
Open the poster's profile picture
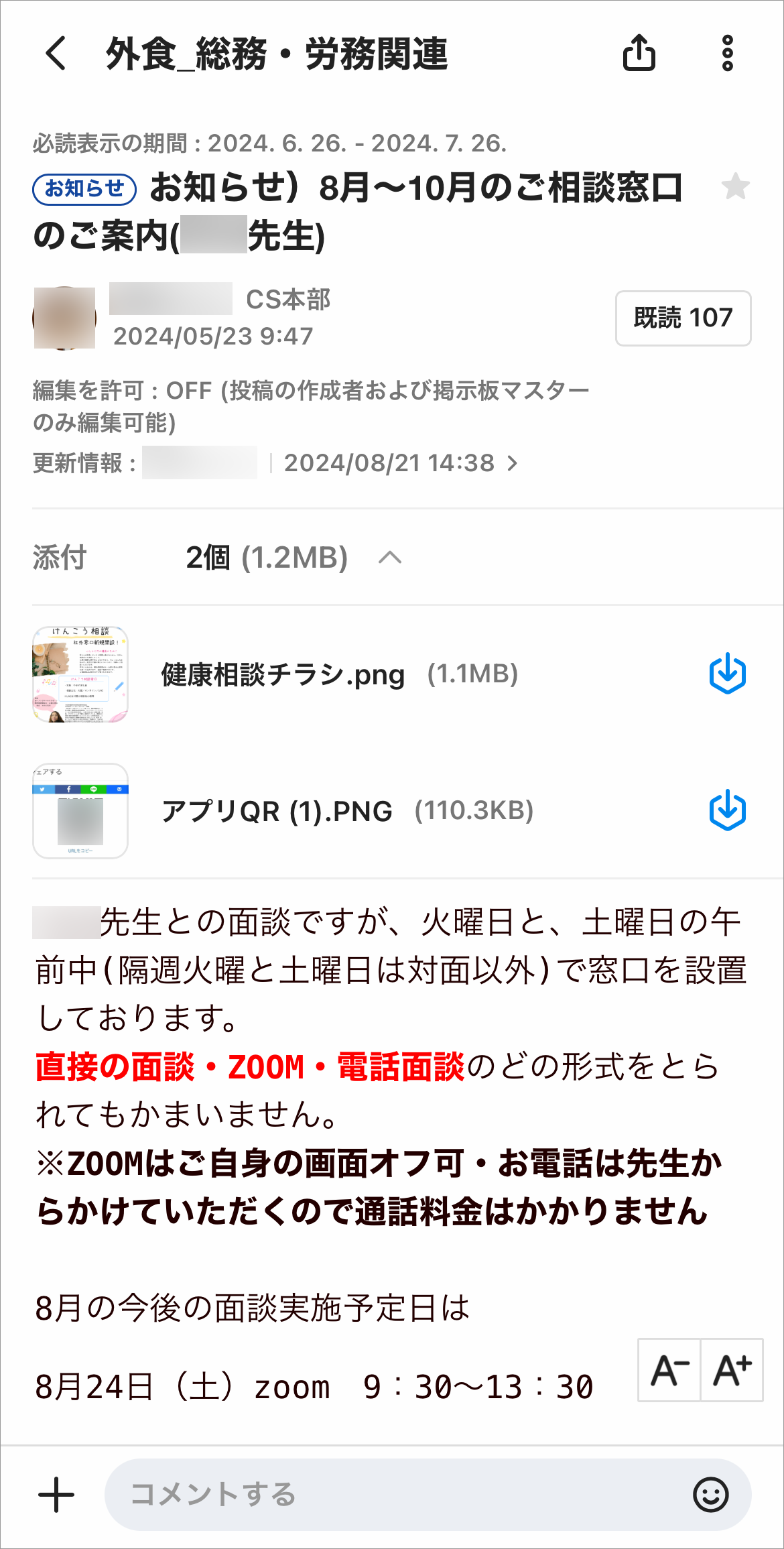(64, 318)
